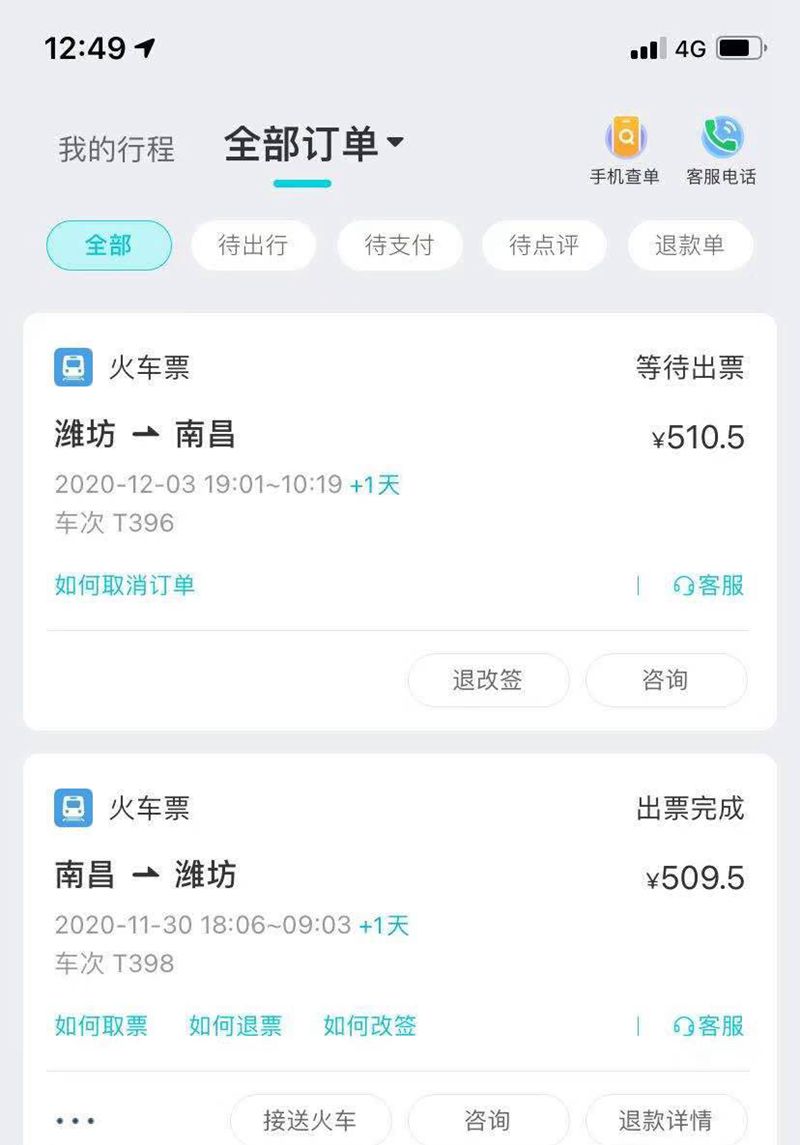
Task: Call 客服电话 customer service
Action: coord(721,151)
